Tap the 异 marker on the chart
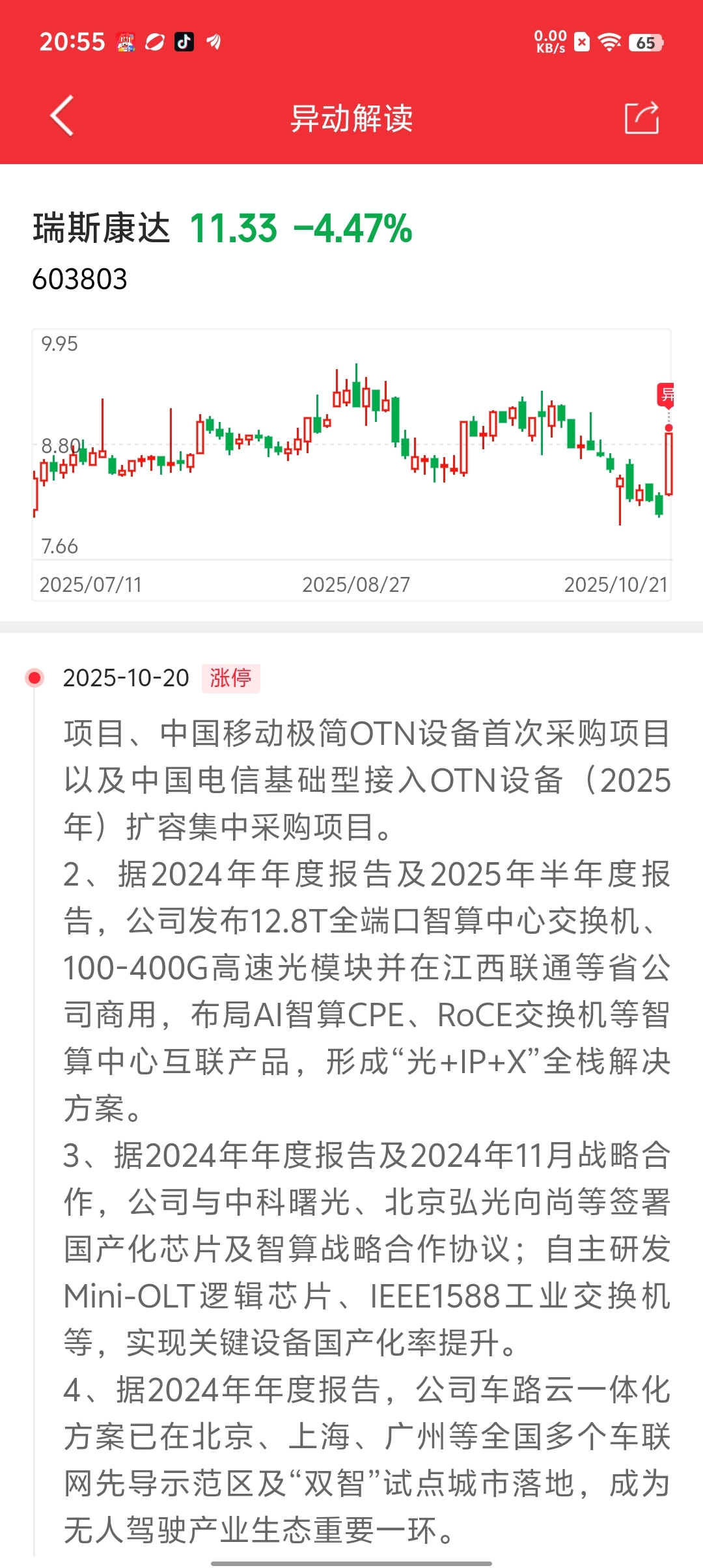The image size is (703, 1568). [x=665, y=395]
